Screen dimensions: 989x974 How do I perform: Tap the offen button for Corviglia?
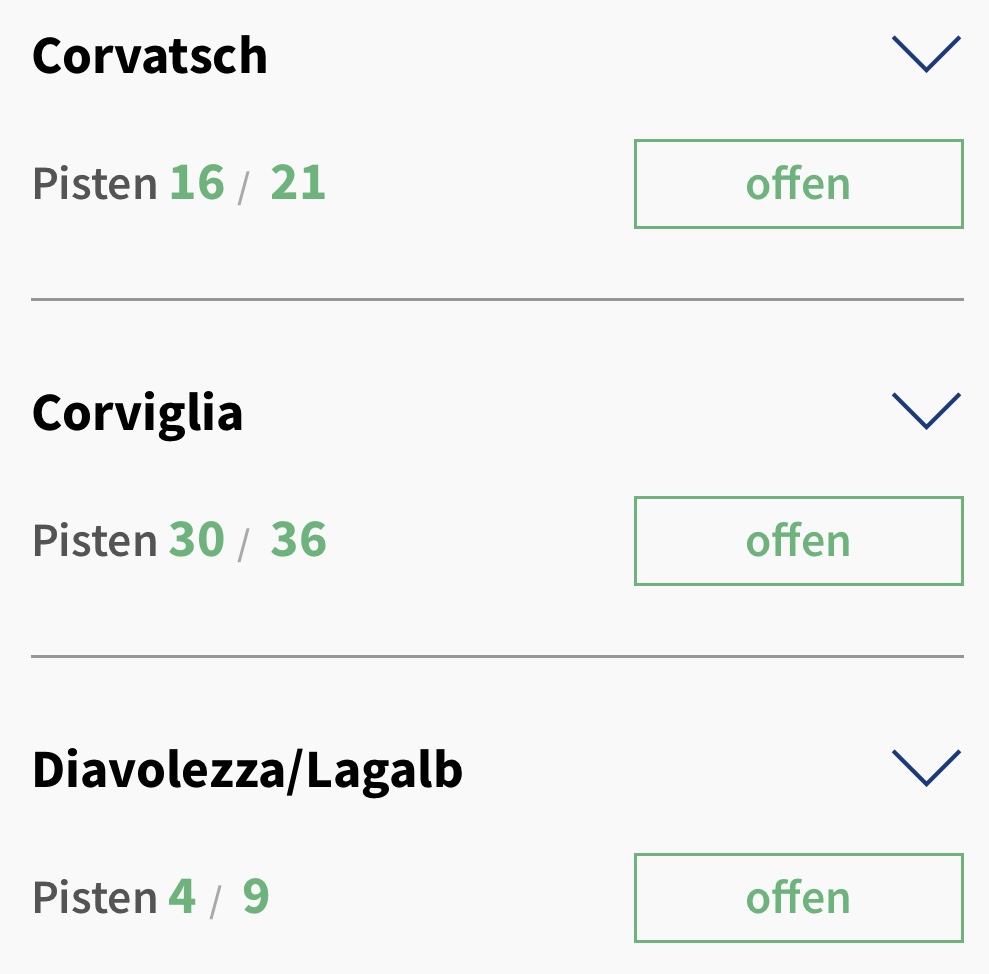coord(798,540)
